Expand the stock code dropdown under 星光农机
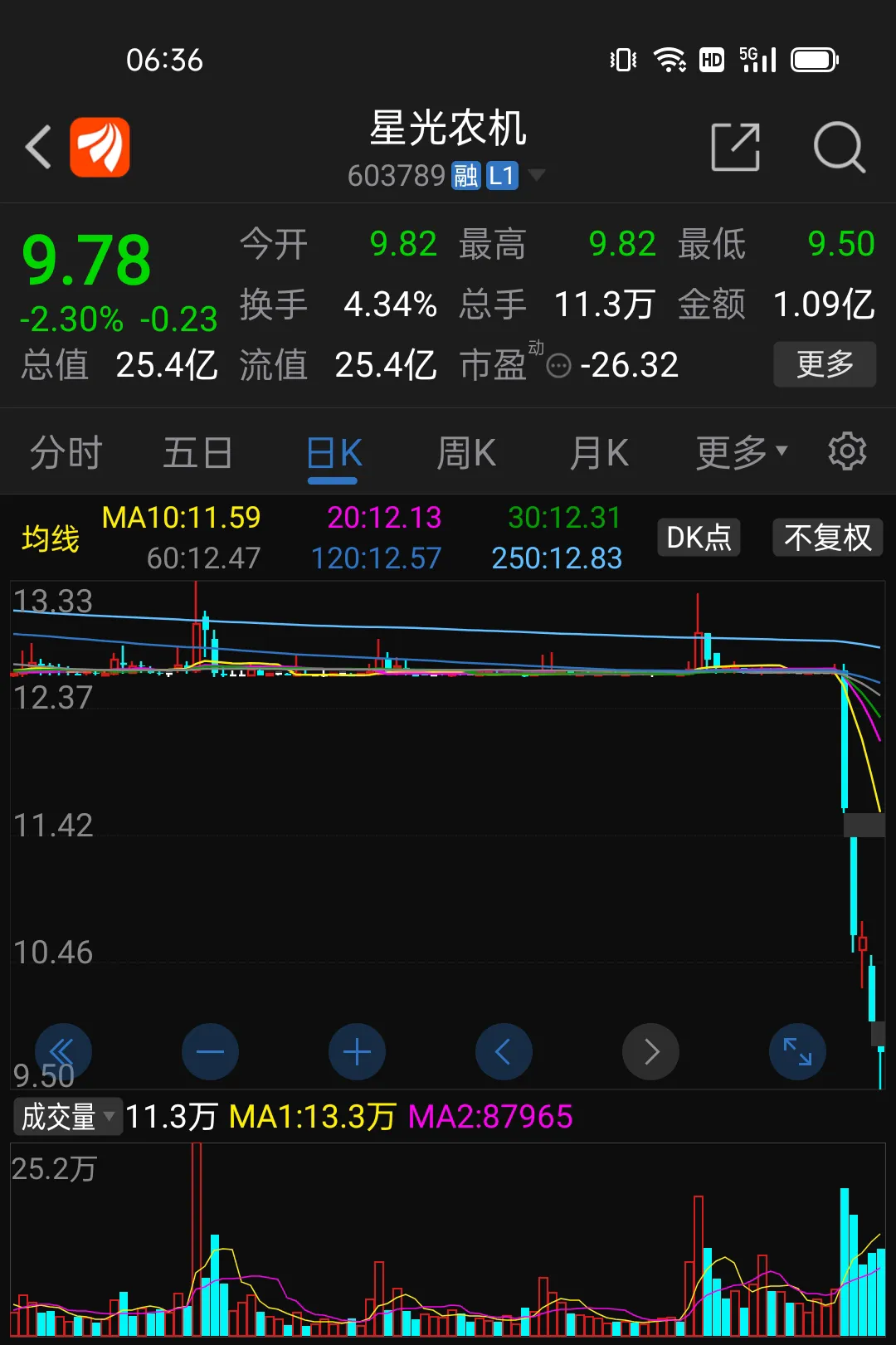 tap(537, 175)
